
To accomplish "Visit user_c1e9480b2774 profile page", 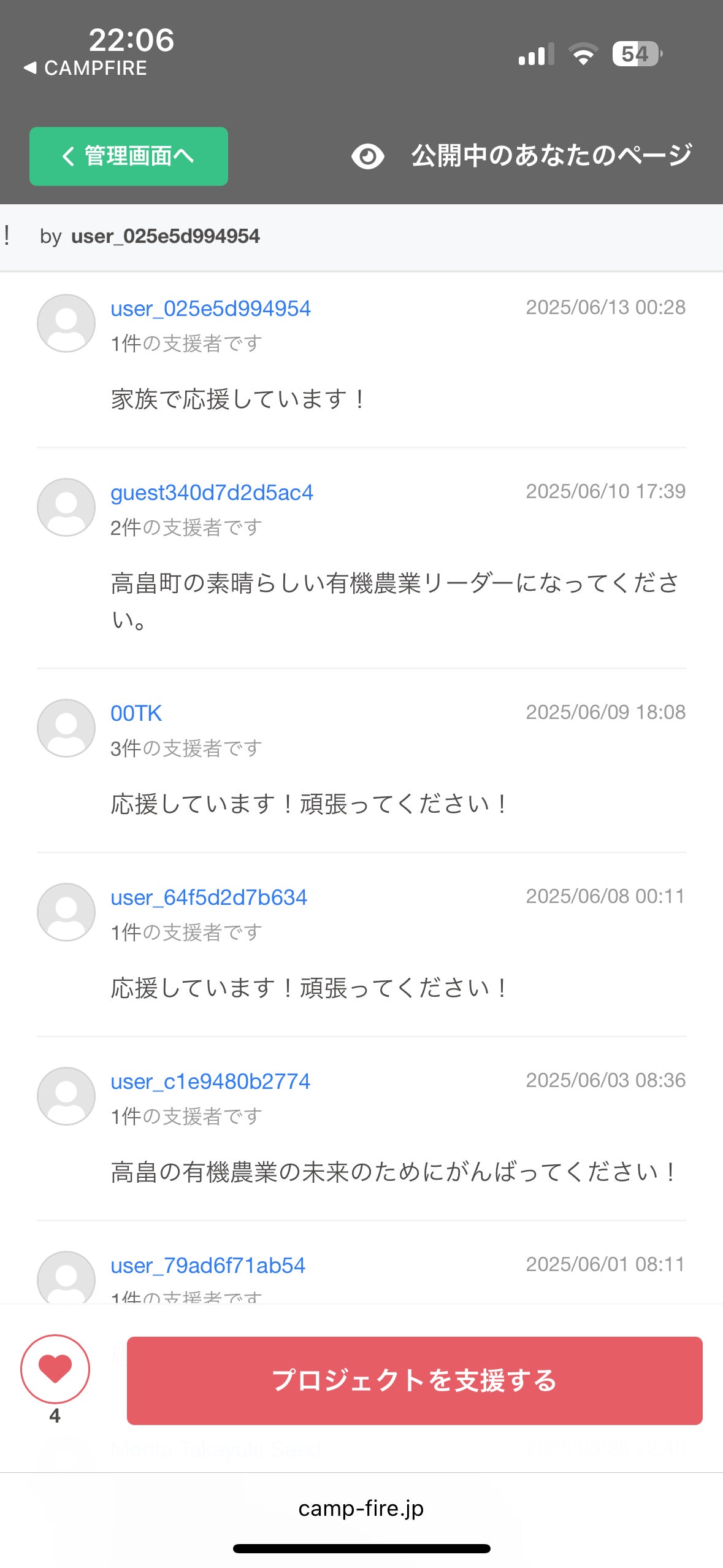I will (210, 1082).
